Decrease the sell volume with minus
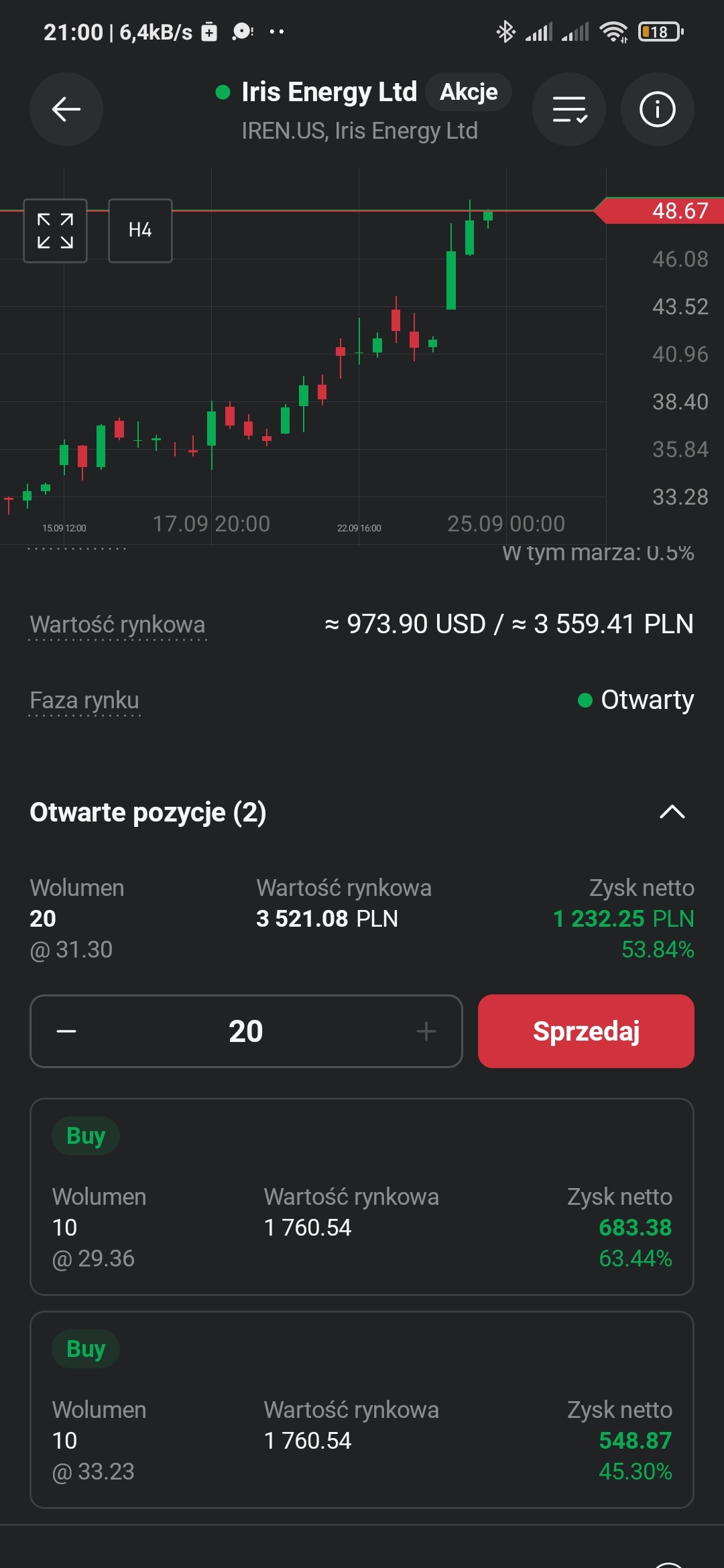 [x=66, y=1031]
